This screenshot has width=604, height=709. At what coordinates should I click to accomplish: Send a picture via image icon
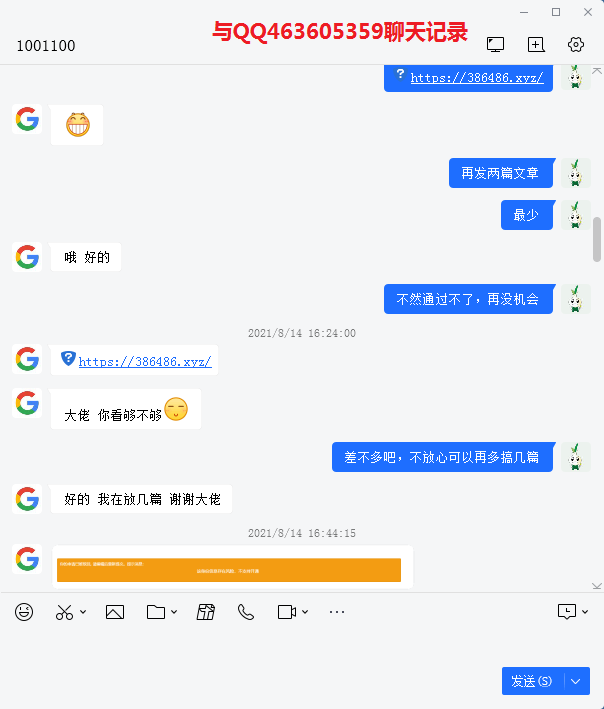click(114, 611)
